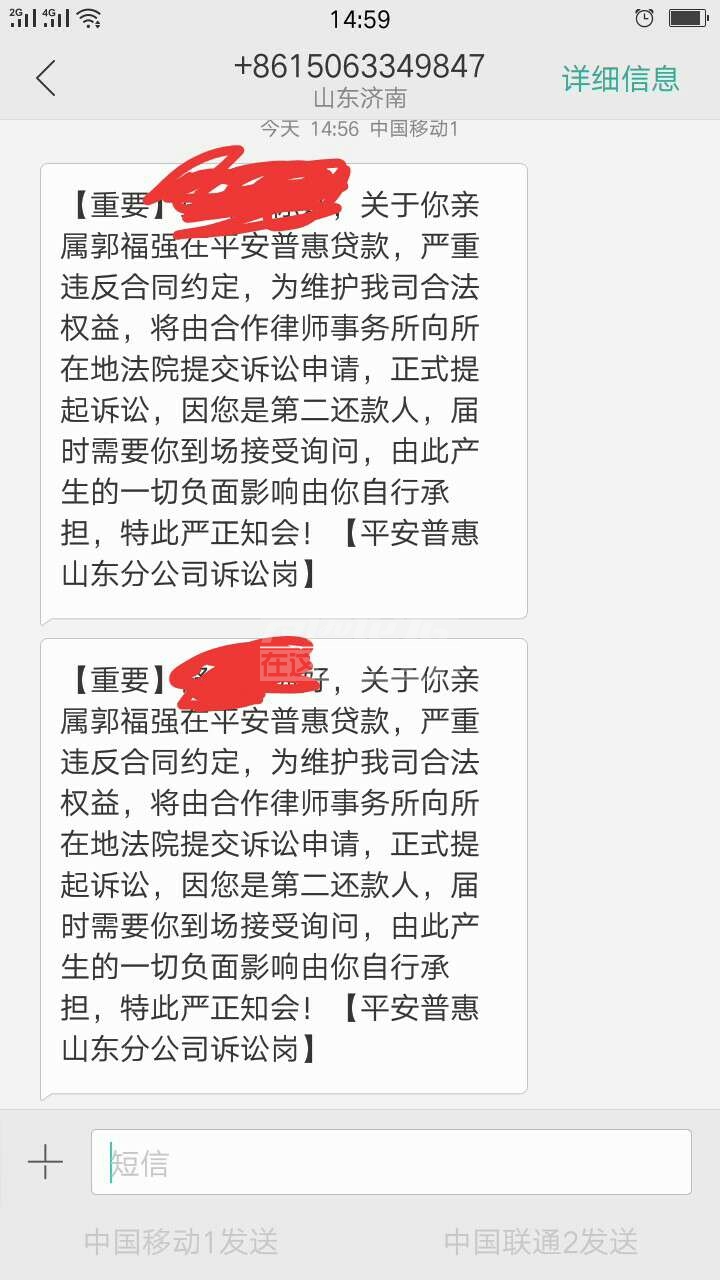
Task: Open 详细信息 for this contact
Action: (x=620, y=78)
